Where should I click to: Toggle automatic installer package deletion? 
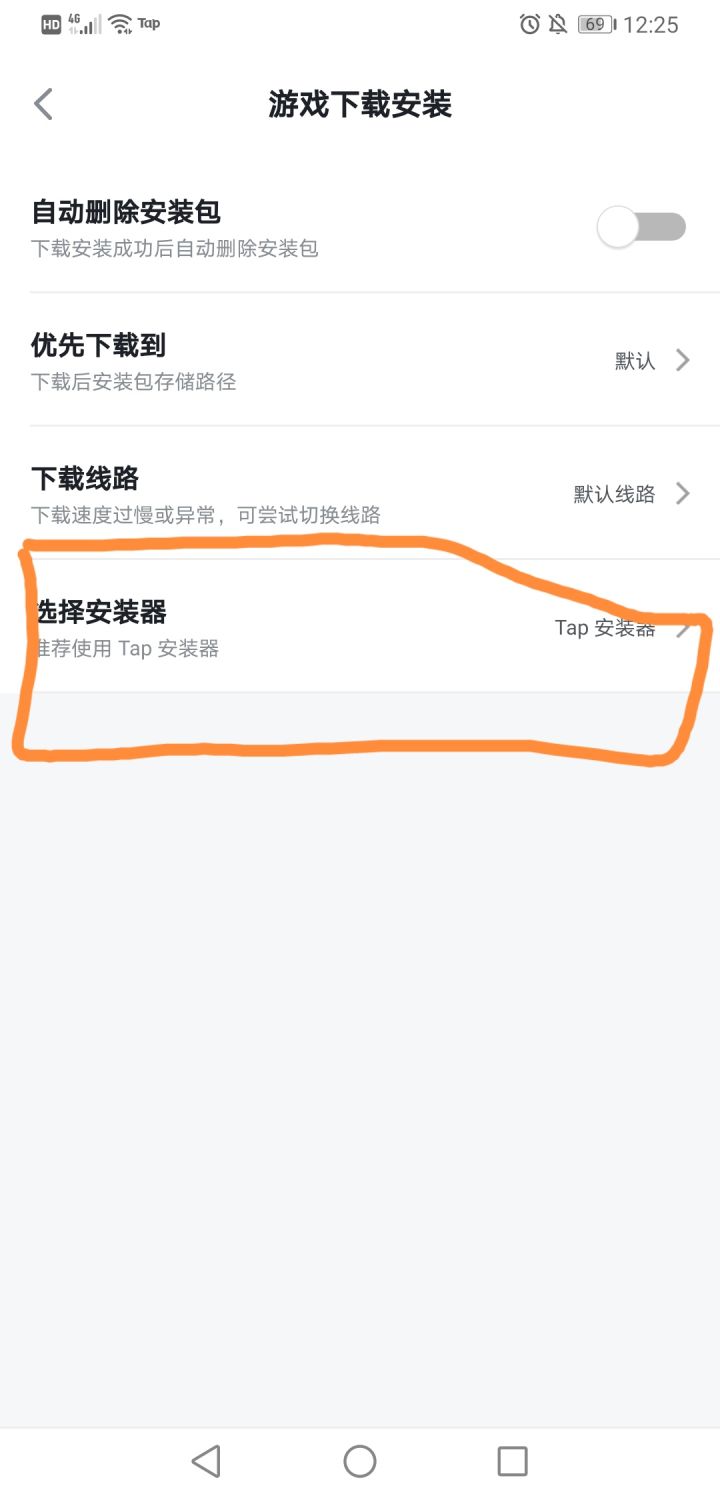(641, 227)
